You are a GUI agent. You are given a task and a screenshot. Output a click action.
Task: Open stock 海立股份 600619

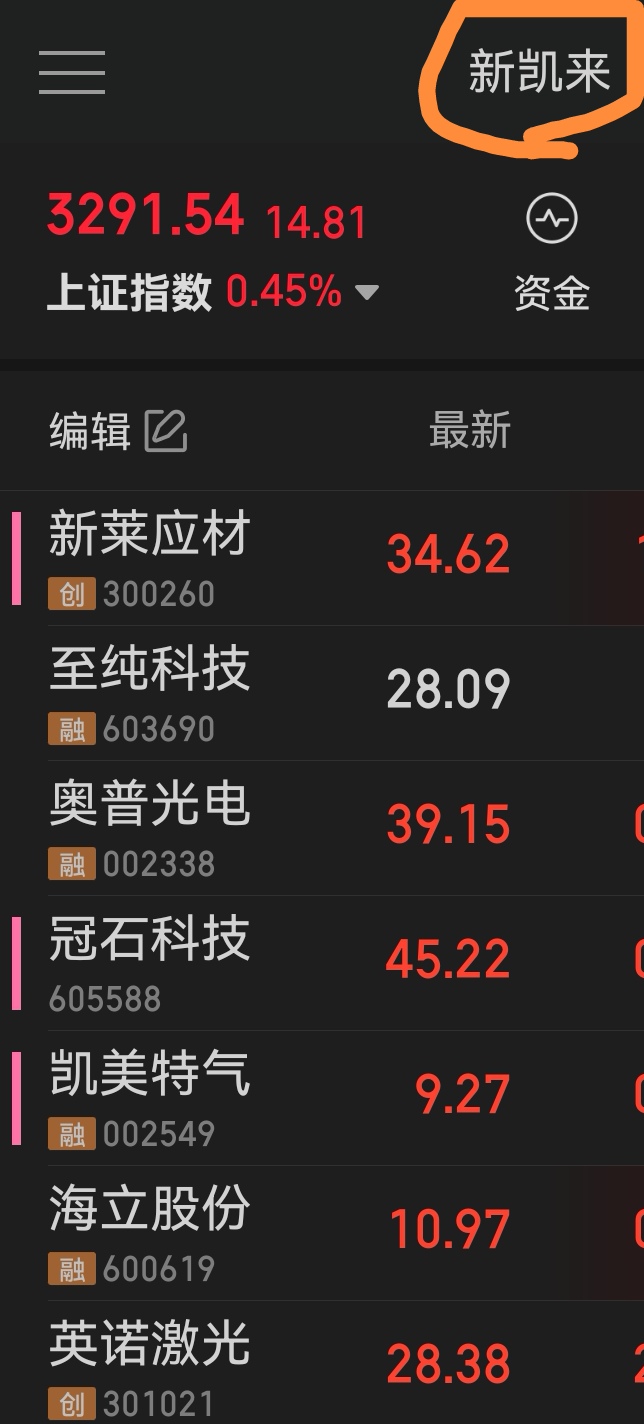point(150,1231)
